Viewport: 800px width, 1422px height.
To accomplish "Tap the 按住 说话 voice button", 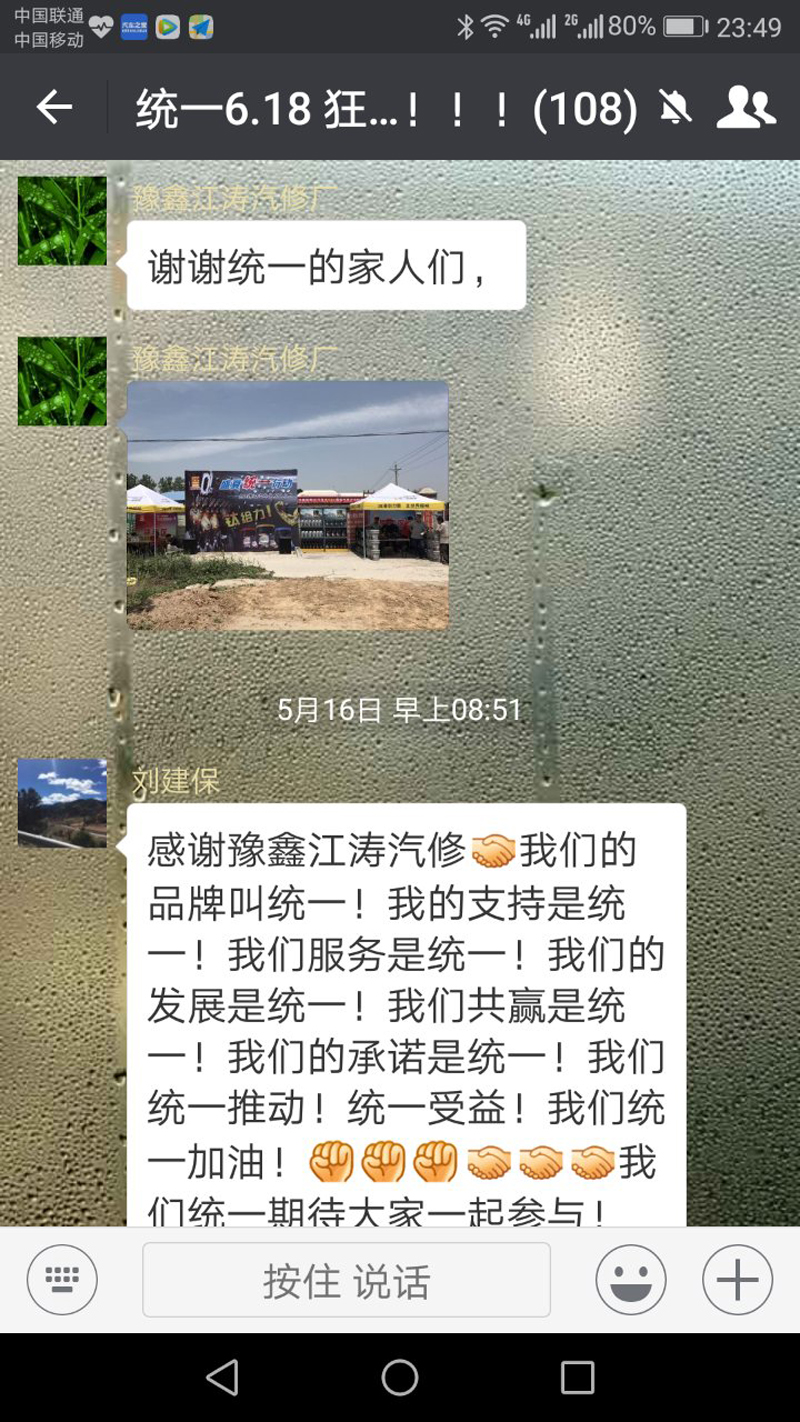I will click(x=346, y=1280).
